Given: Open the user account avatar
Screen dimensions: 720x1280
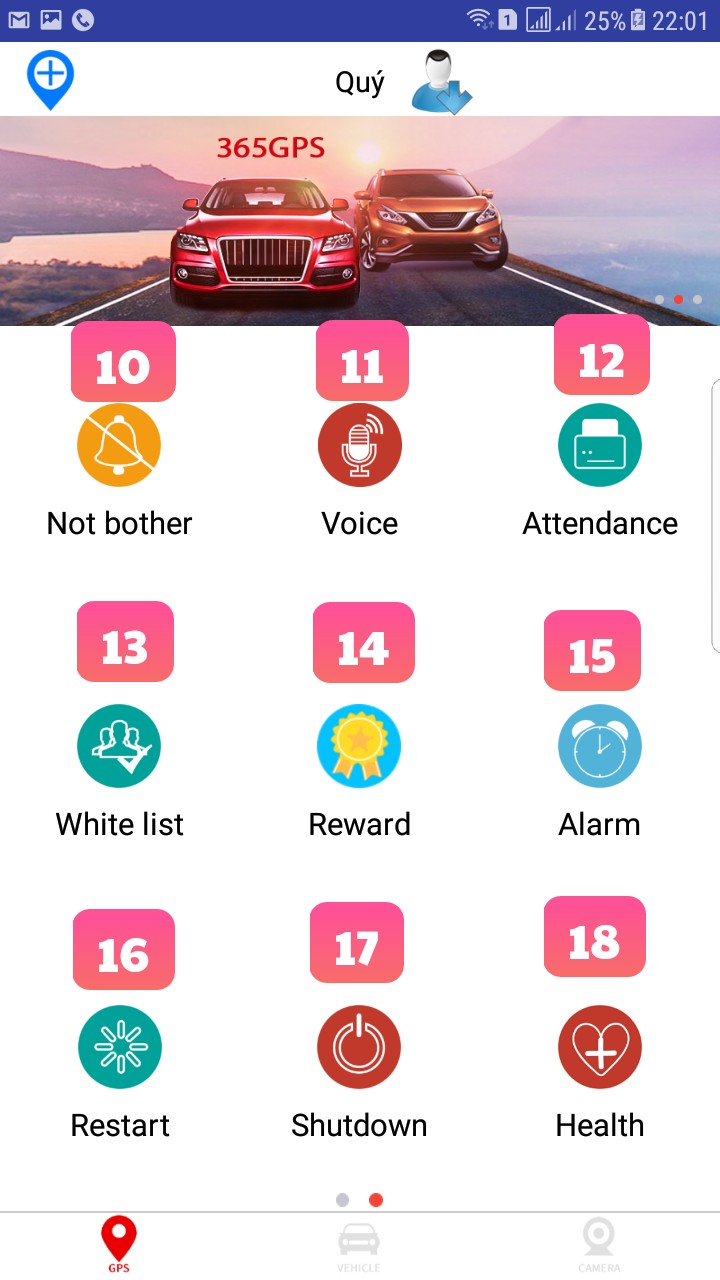Looking at the screenshot, I should [x=441, y=82].
